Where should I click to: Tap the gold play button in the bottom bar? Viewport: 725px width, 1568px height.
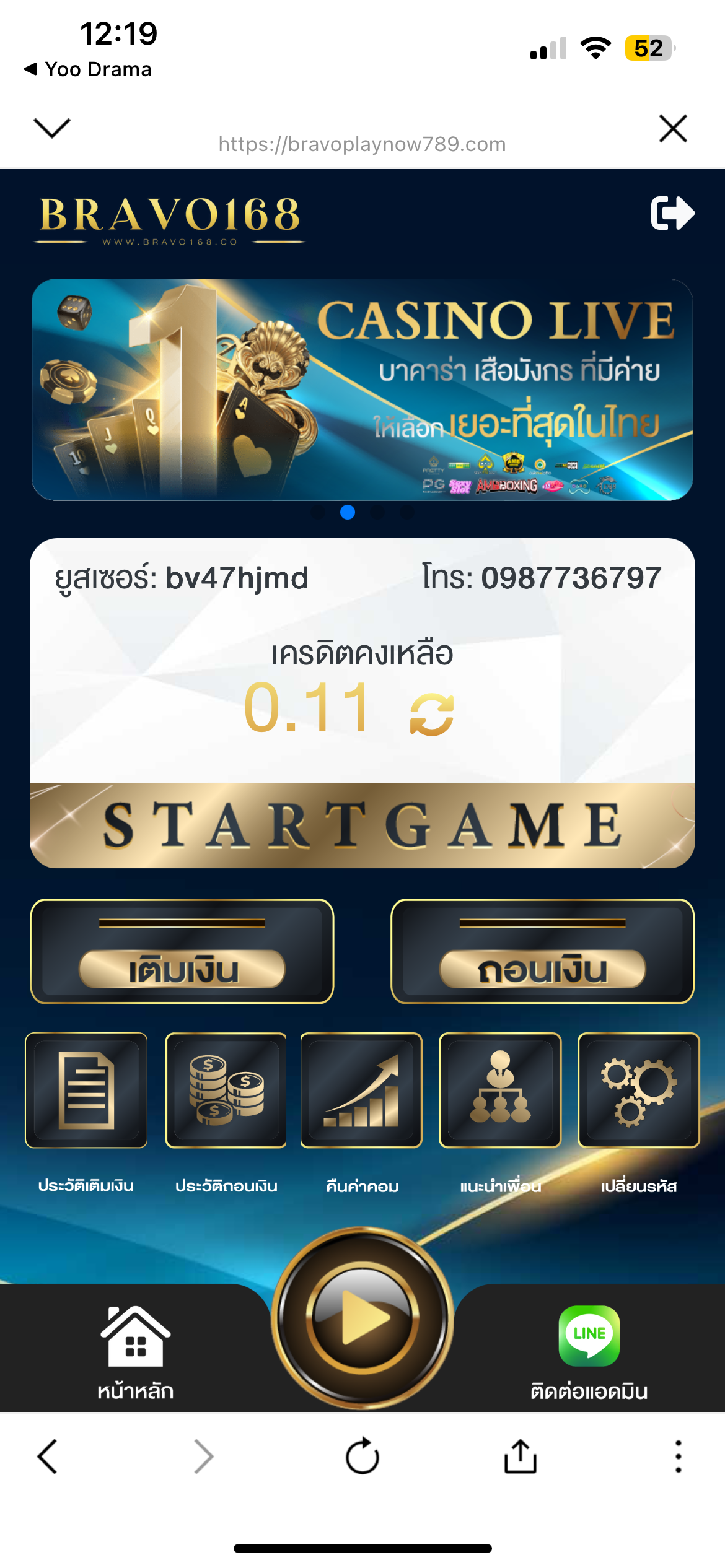pos(362,1318)
